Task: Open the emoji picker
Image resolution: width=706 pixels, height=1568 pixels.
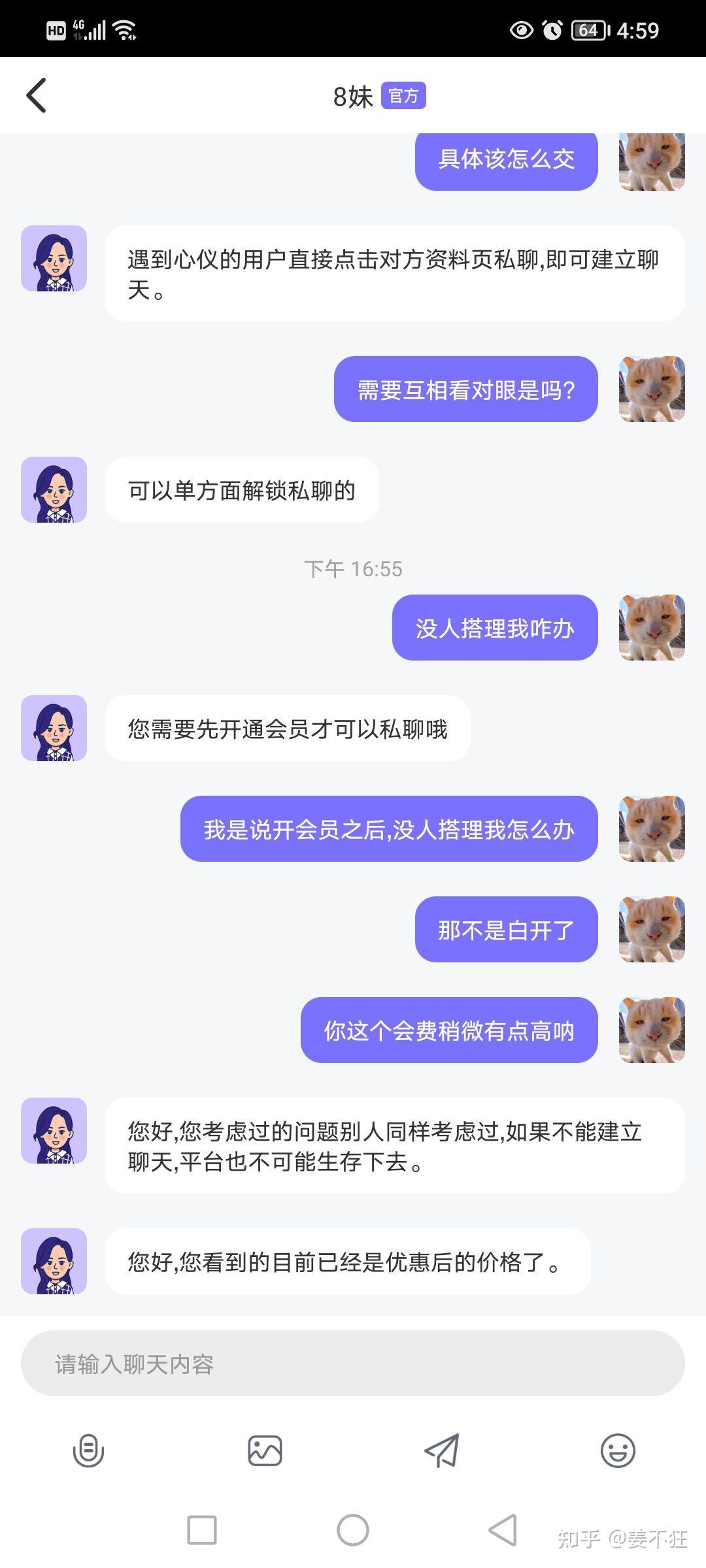Action: [618, 1451]
